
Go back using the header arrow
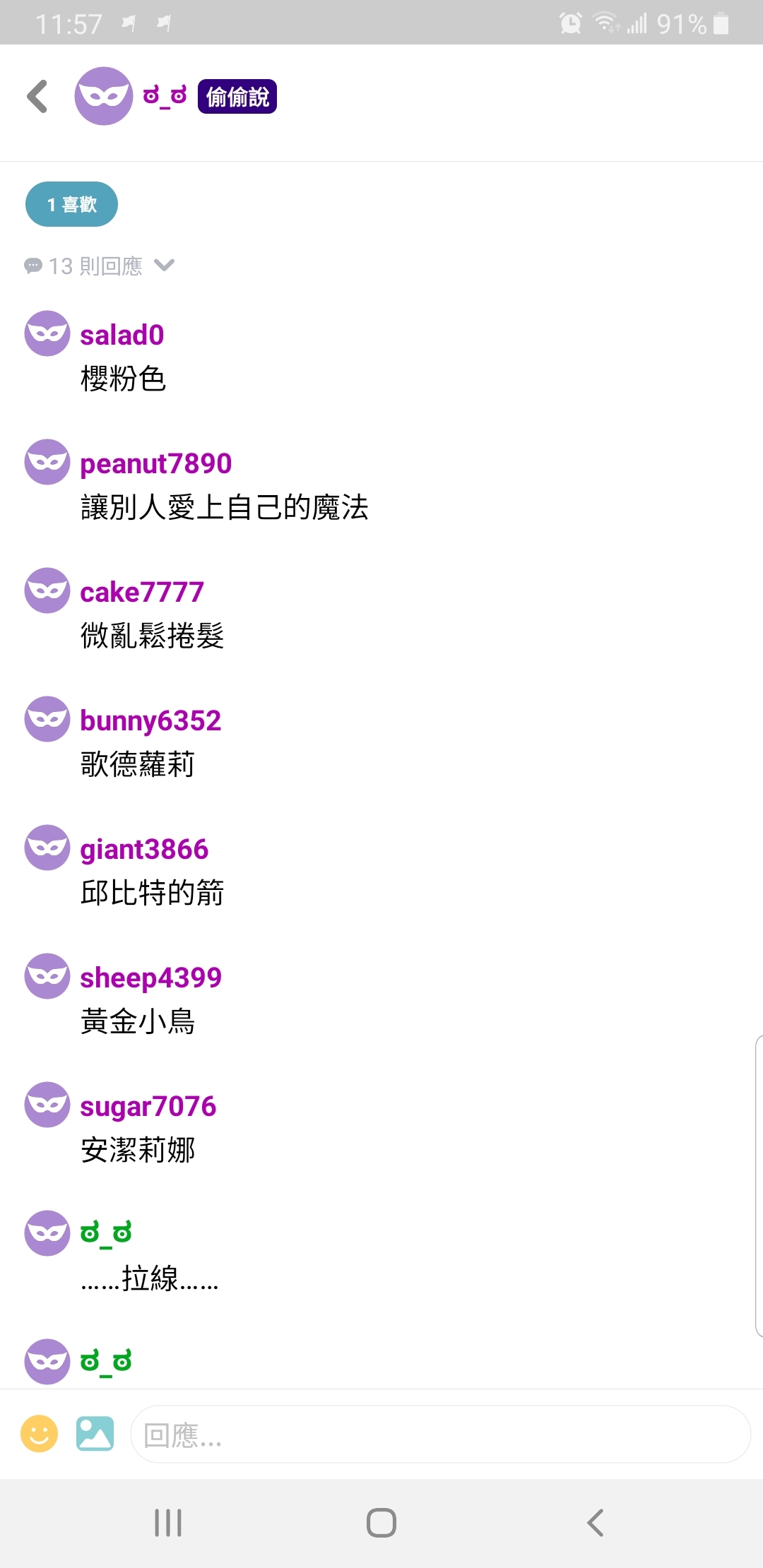[x=37, y=97]
